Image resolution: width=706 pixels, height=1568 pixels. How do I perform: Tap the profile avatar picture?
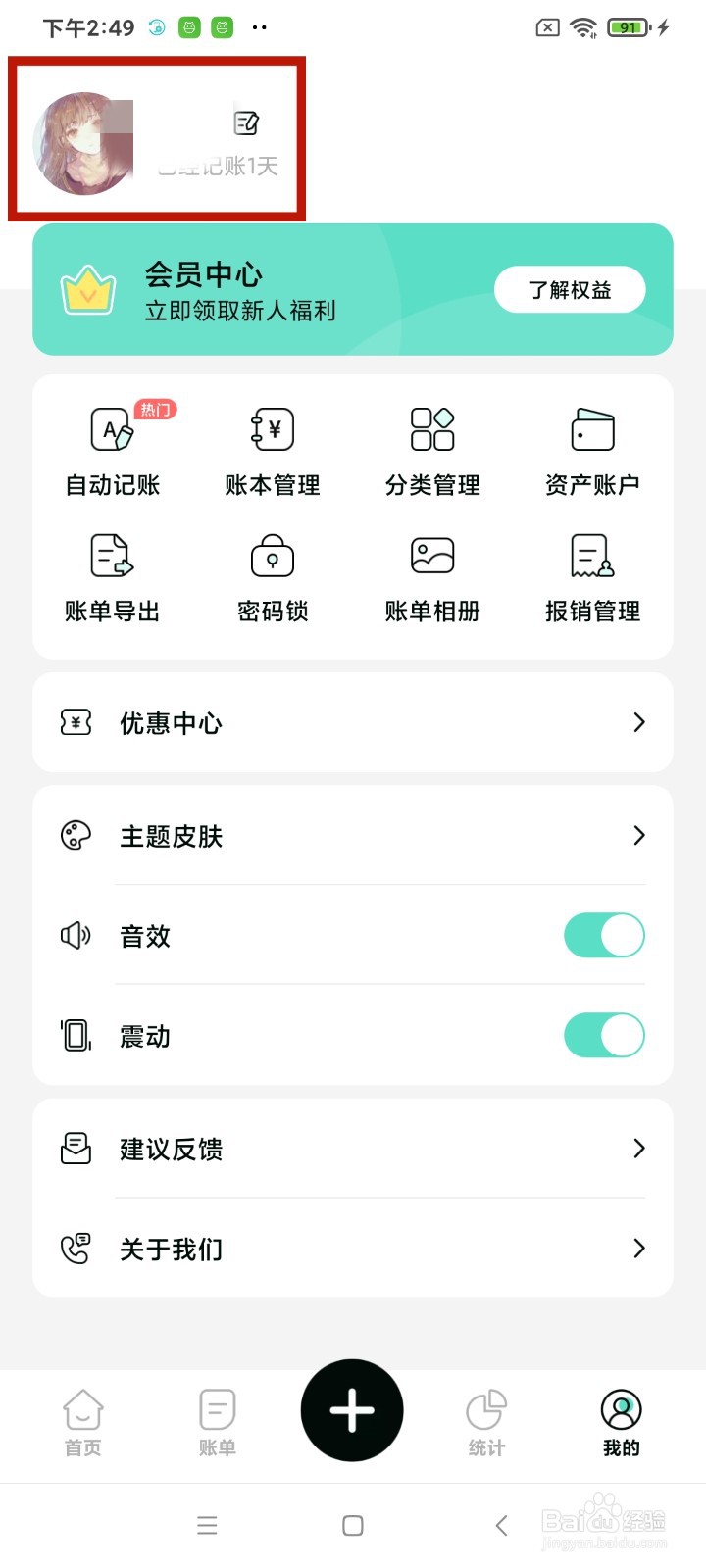click(83, 144)
